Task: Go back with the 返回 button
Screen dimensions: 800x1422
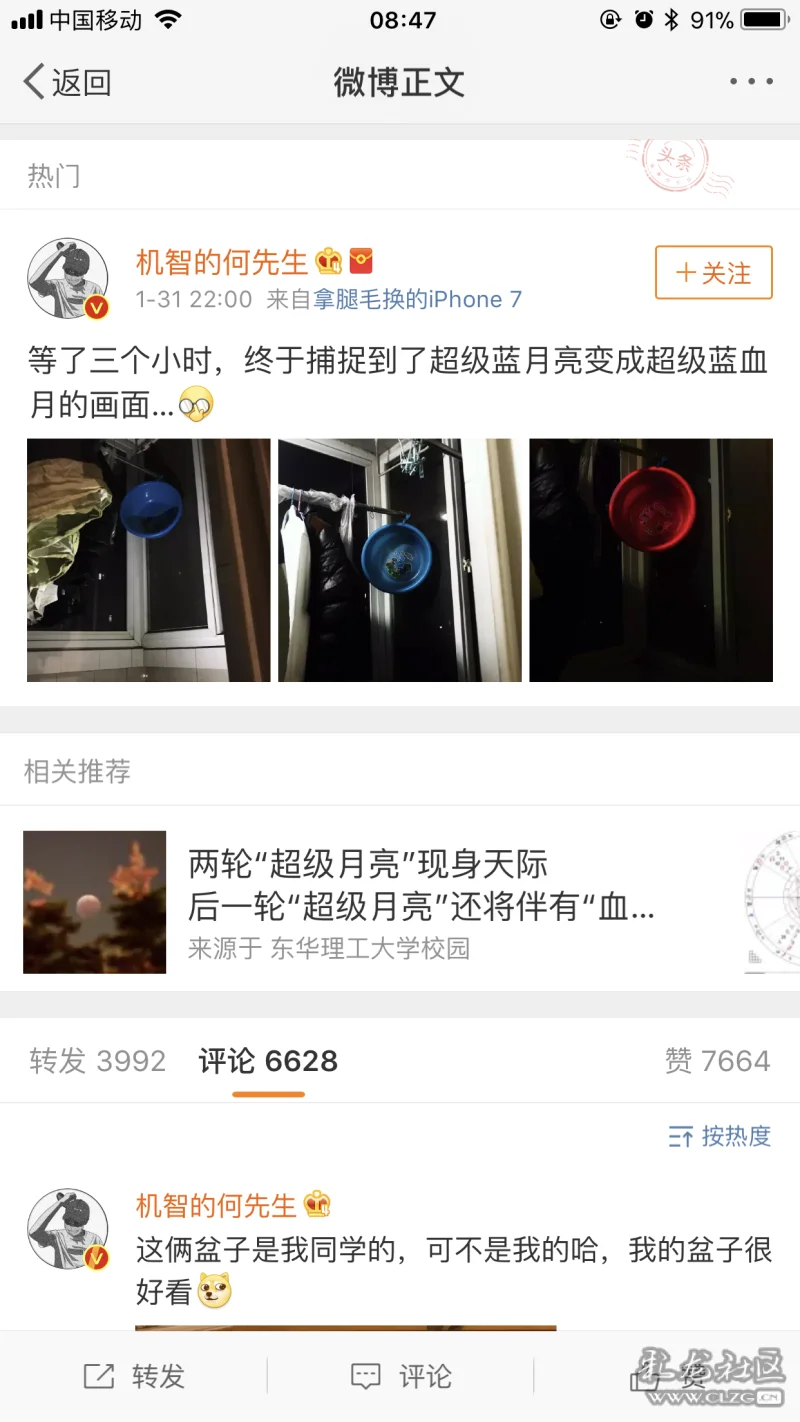Action: point(66,82)
